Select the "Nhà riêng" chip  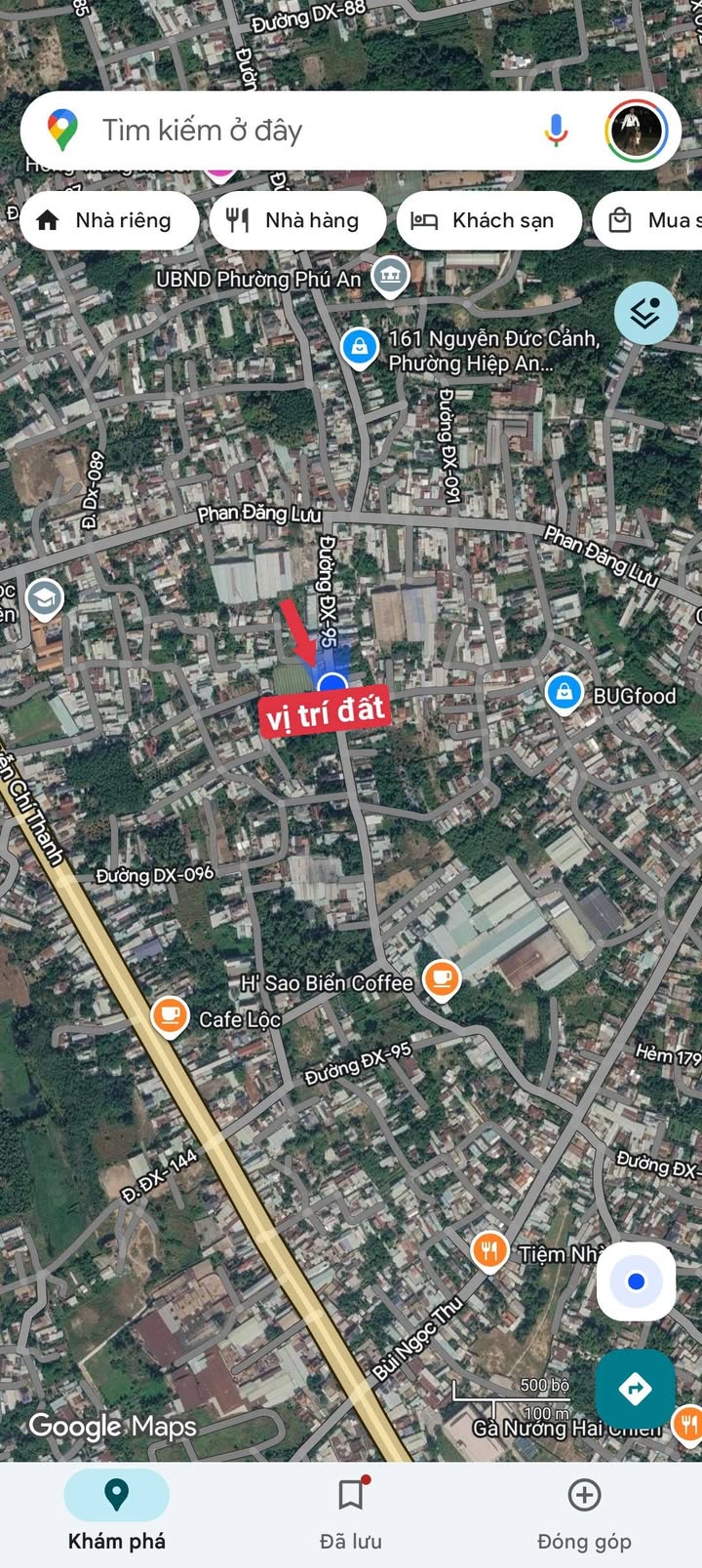pyautogui.click(x=109, y=221)
